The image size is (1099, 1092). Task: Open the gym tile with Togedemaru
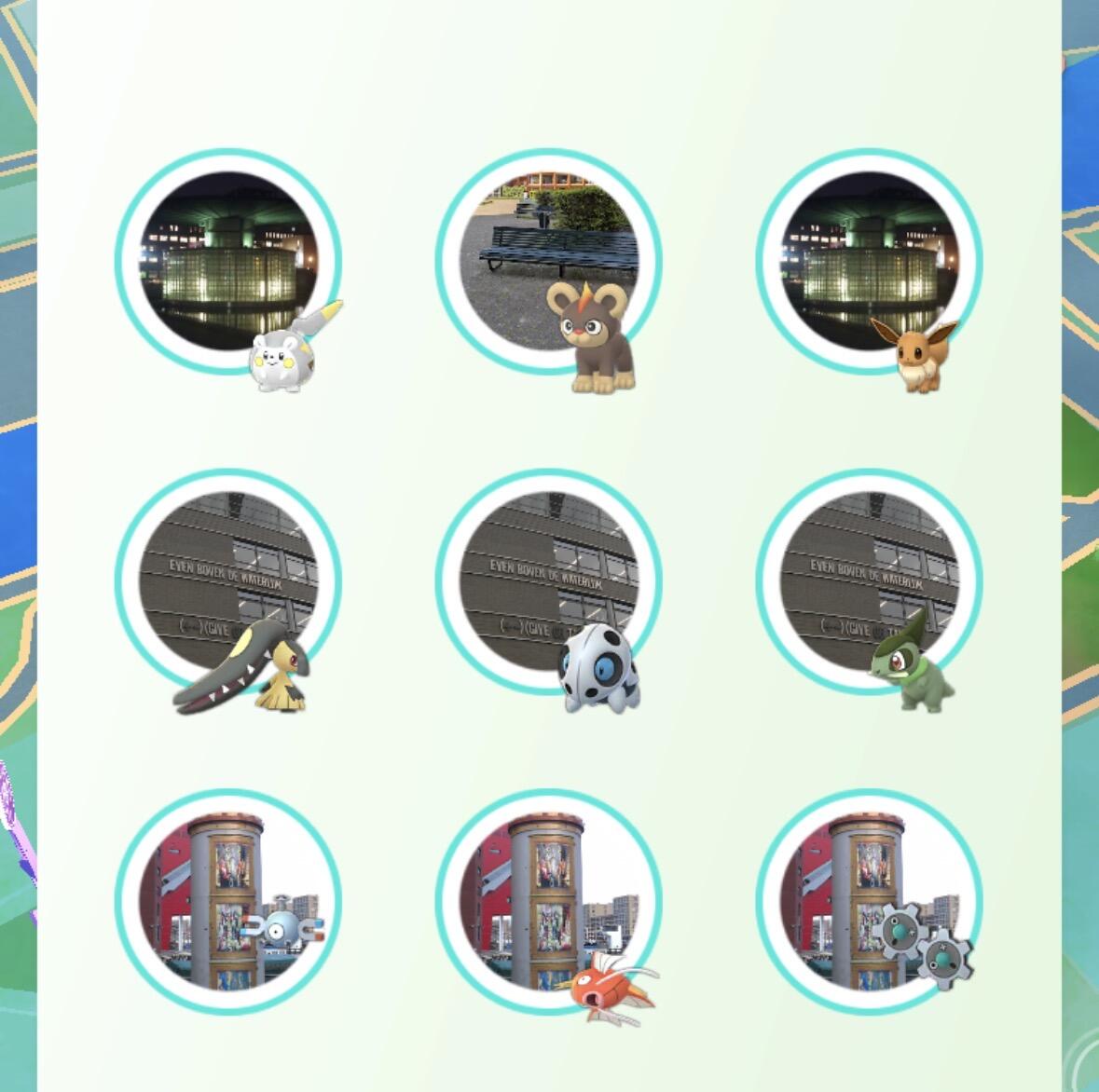tap(227, 262)
